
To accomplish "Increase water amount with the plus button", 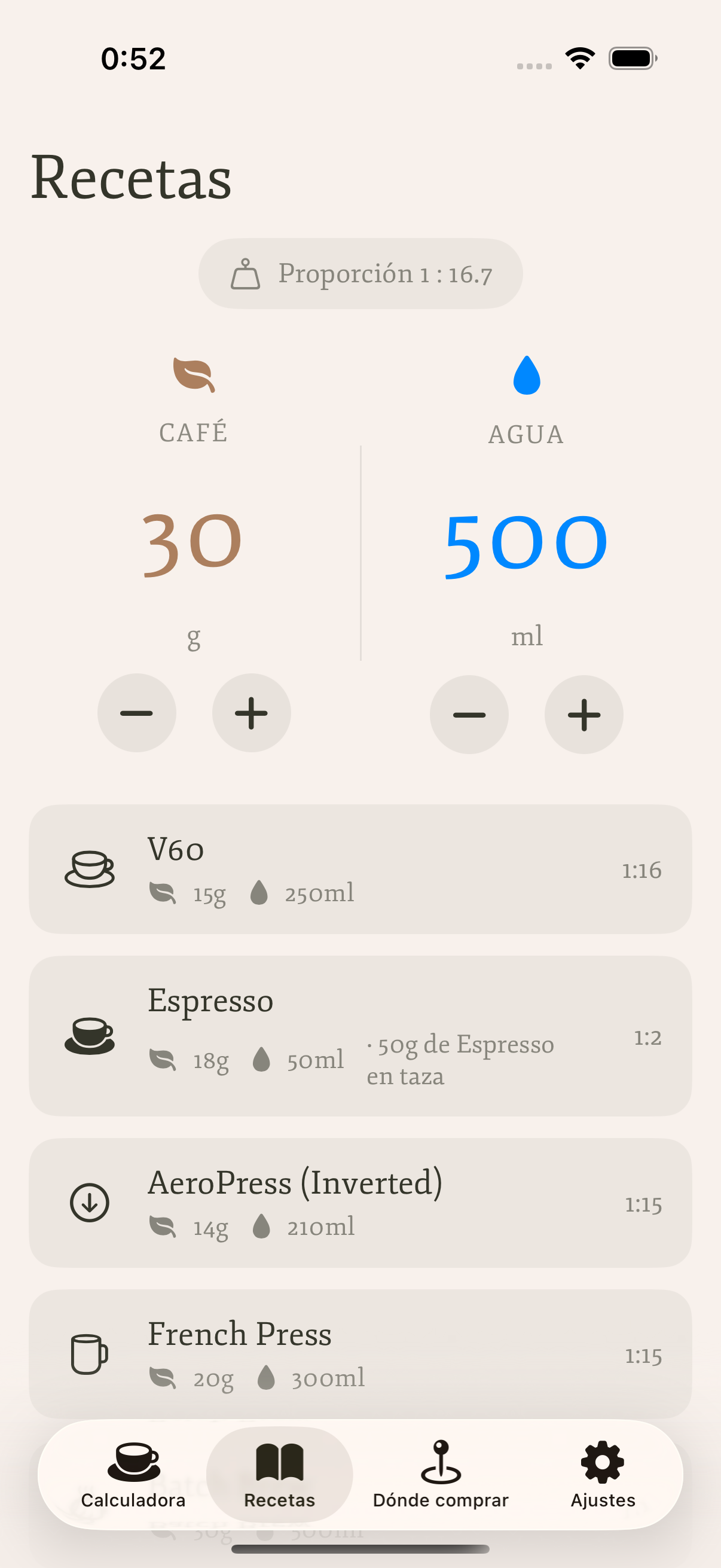I will 583,715.
